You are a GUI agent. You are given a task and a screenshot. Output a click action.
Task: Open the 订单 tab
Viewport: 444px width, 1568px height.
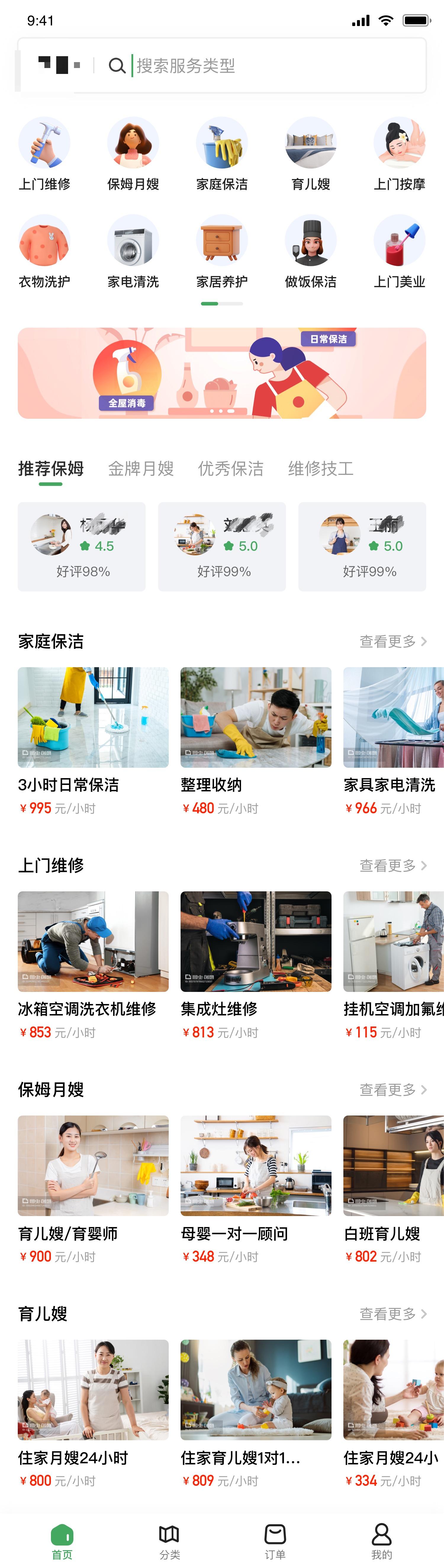(x=275, y=1542)
